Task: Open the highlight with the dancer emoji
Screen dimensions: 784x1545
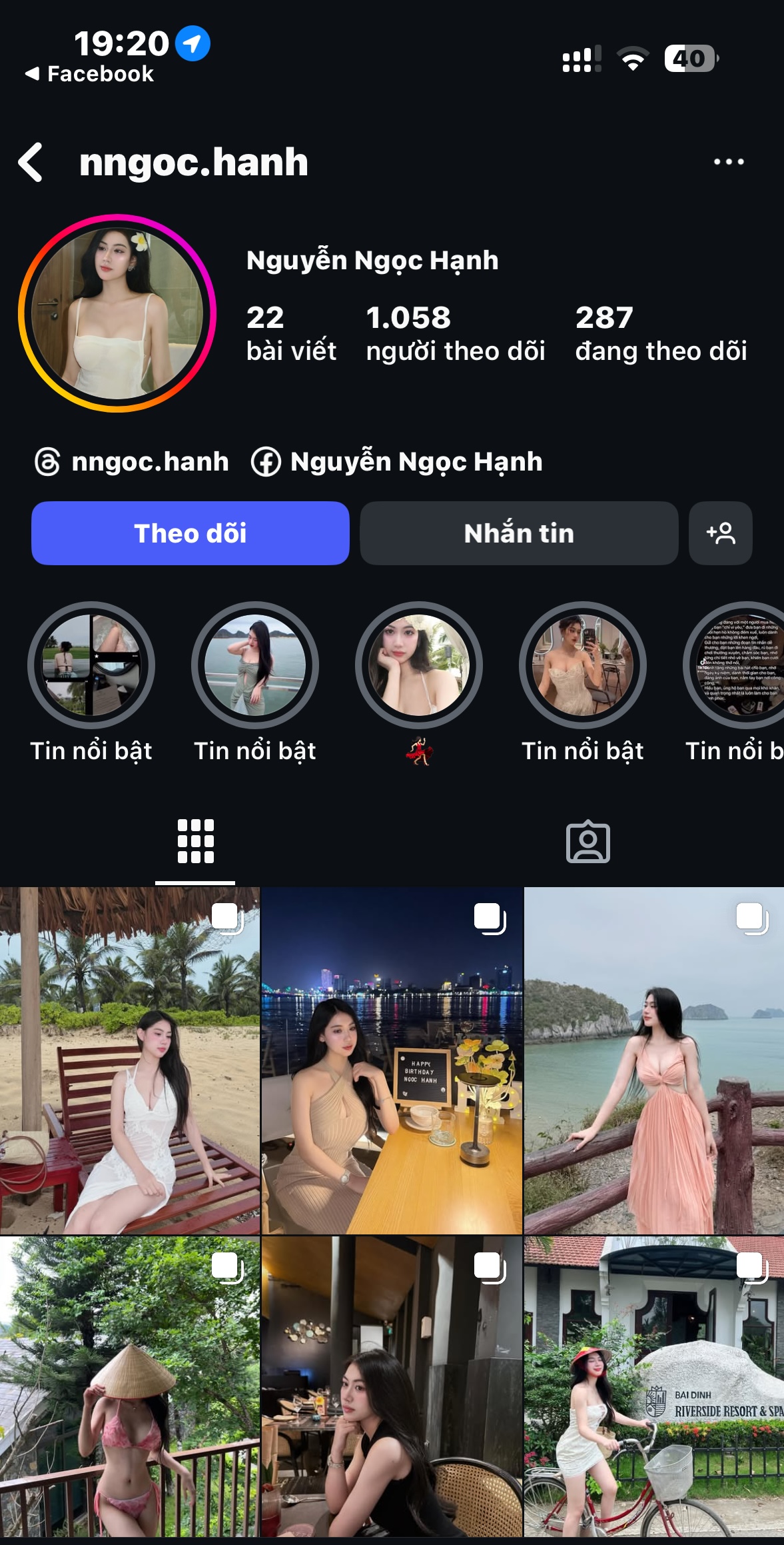Action: [x=418, y=665]
